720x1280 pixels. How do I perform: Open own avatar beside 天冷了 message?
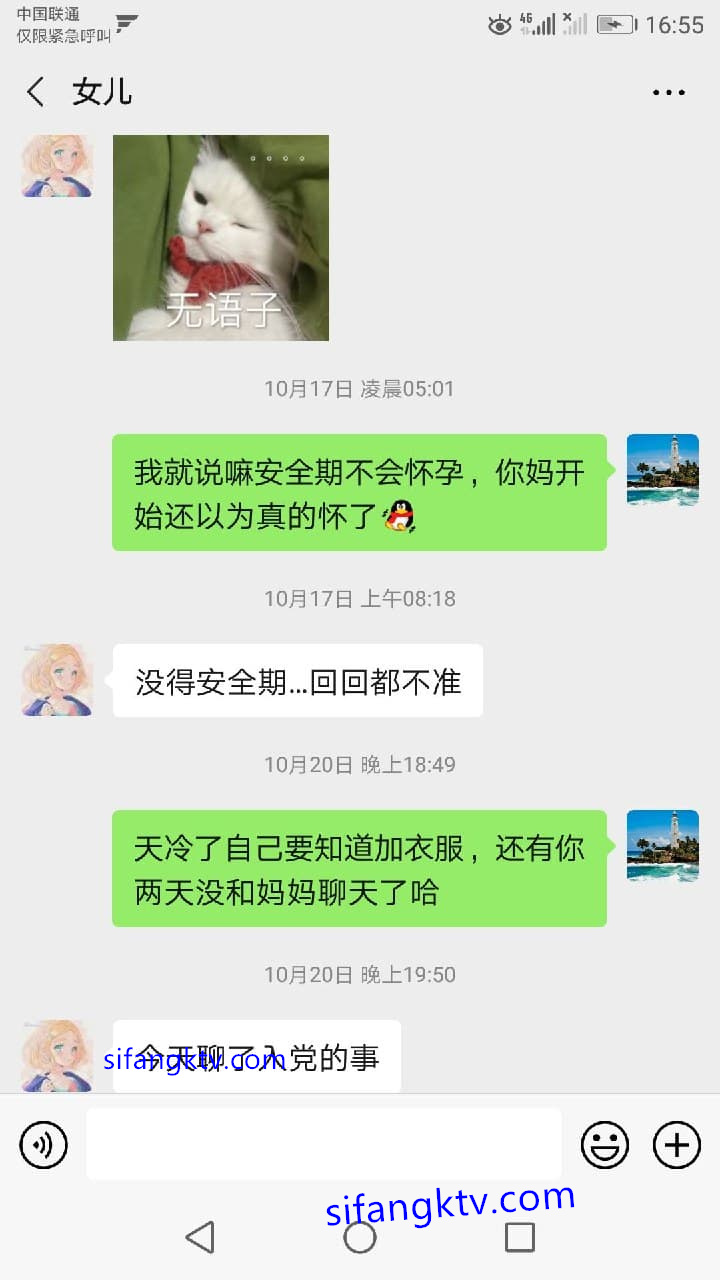662,846
